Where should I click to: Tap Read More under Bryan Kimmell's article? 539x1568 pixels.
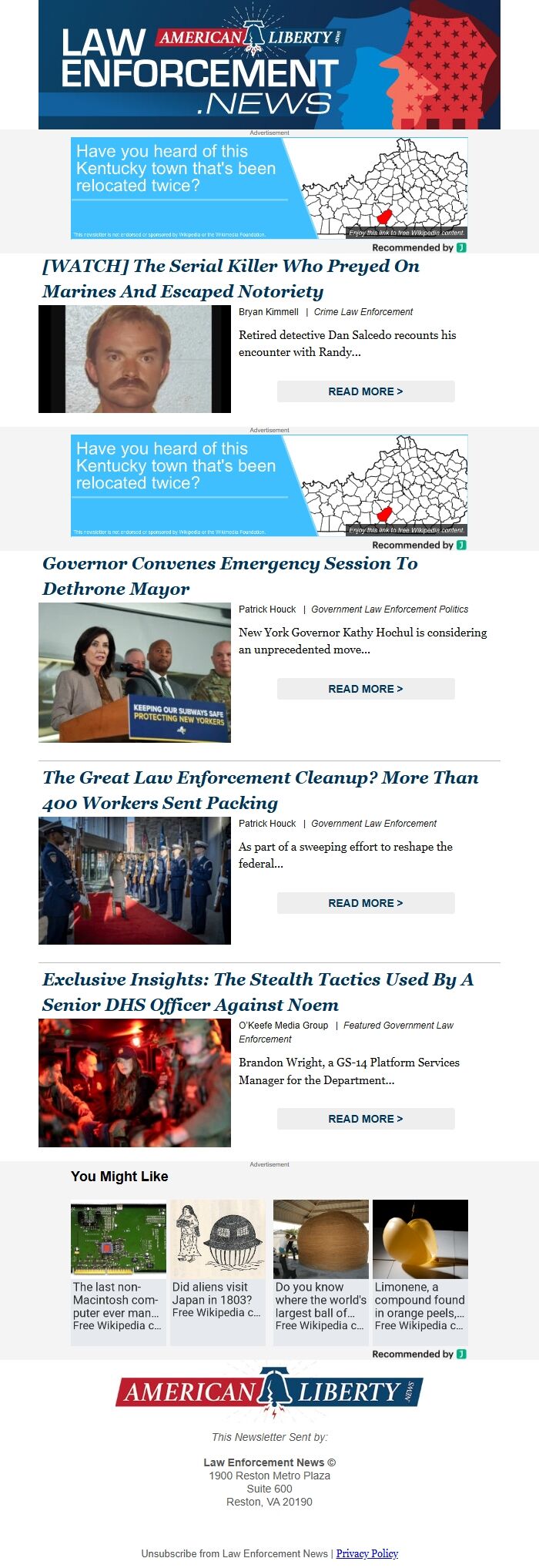[x=366, y=391]
